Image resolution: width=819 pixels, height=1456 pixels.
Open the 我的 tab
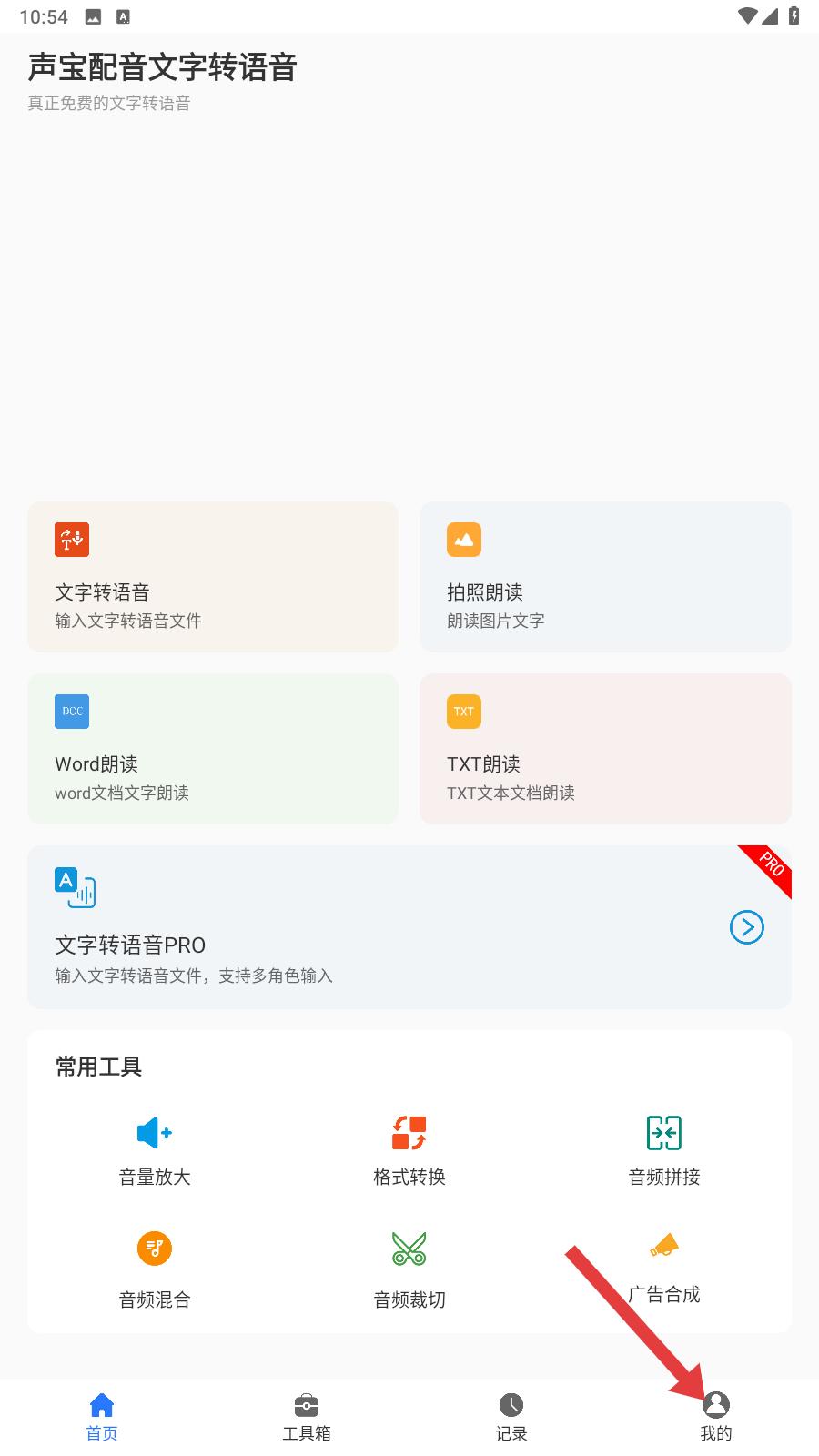[x=716, y=1418]
